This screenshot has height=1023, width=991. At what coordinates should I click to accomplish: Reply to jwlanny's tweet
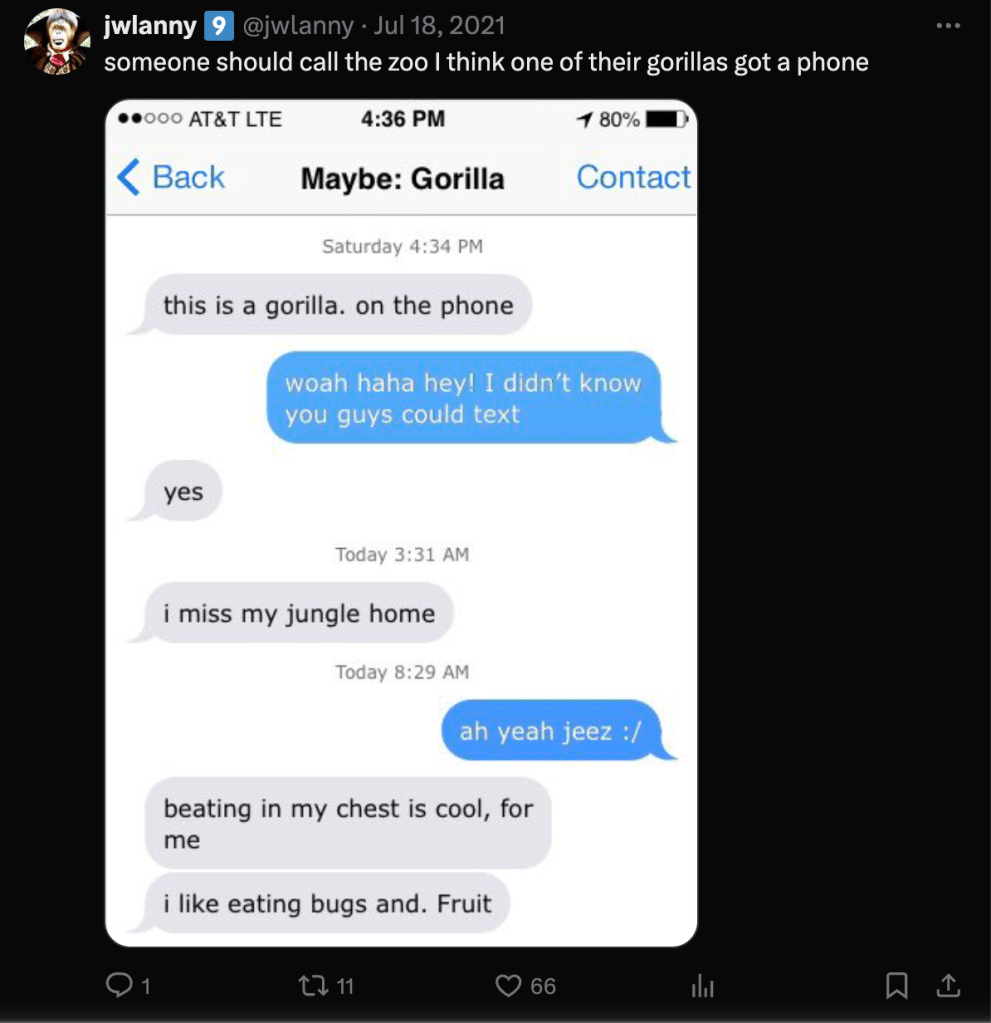pos(120,986)
